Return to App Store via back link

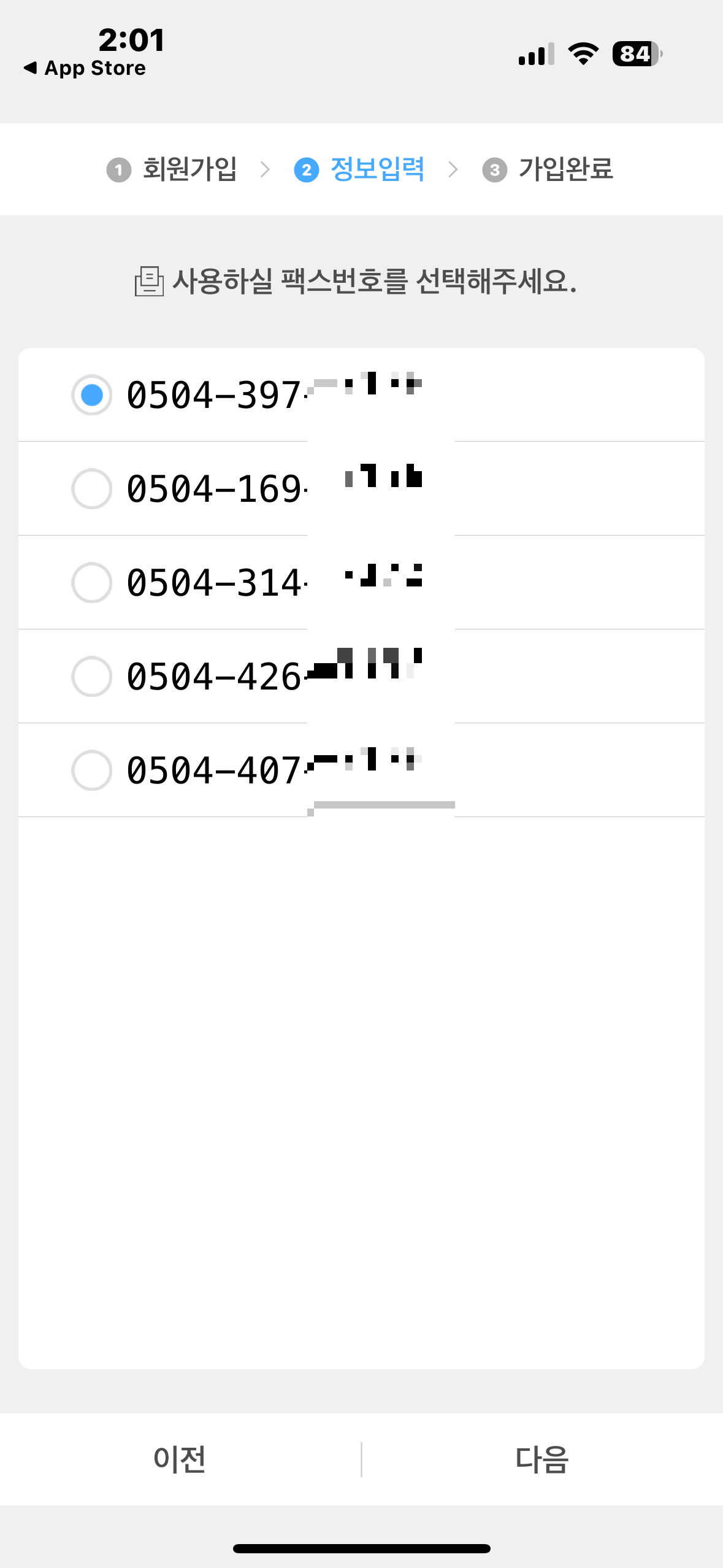click(85, 68)
